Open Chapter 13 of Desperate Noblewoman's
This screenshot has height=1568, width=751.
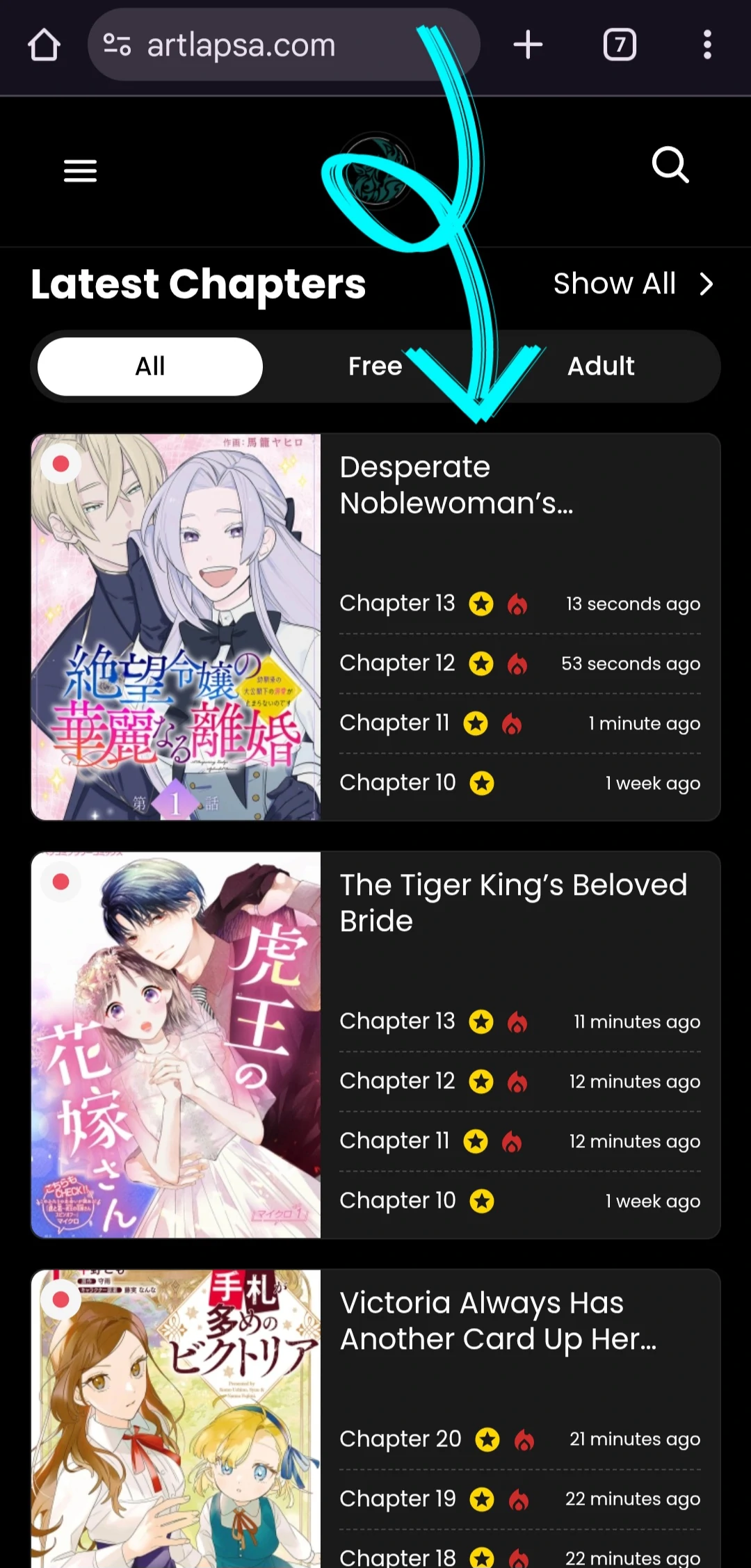coord(397,603)
